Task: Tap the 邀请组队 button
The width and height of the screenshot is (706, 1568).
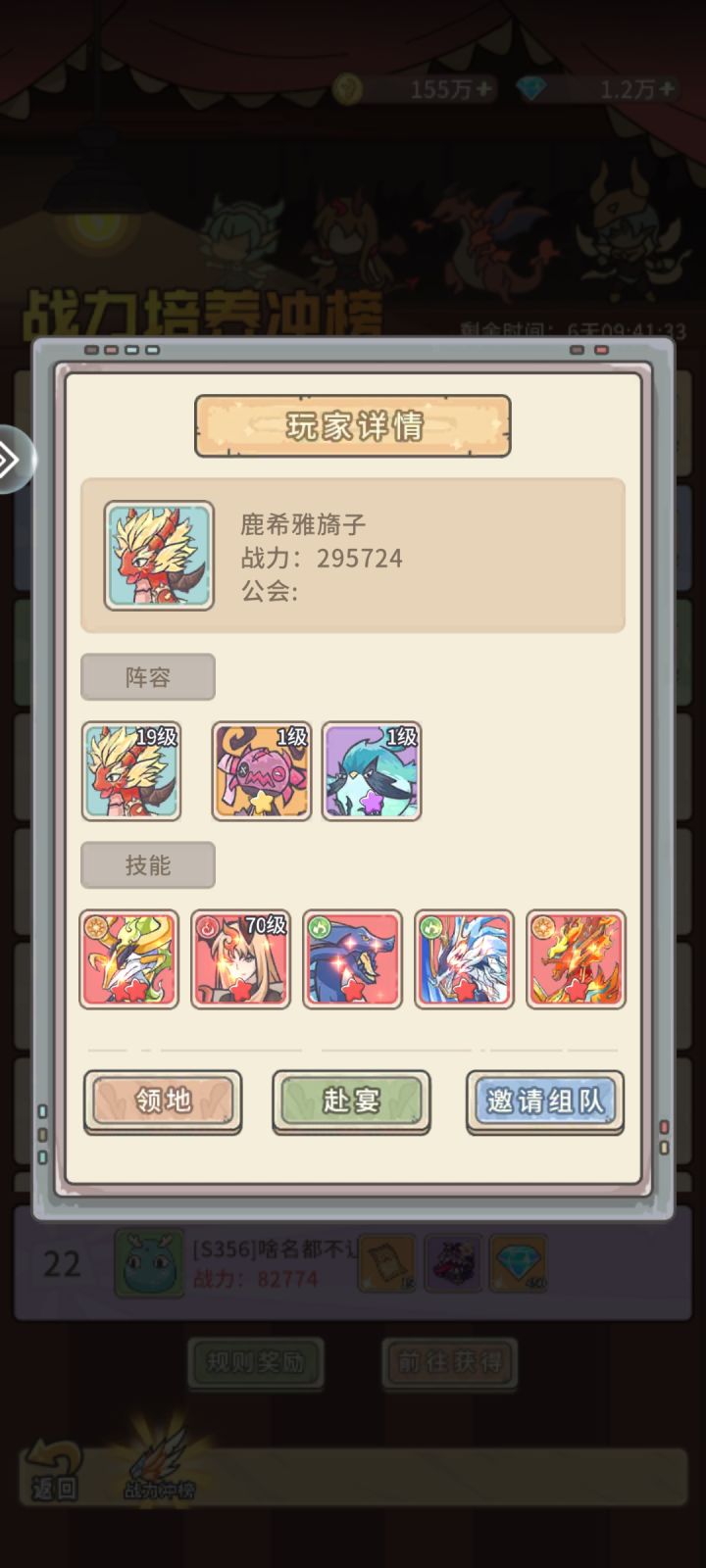Action: [x=543, y=1101]
